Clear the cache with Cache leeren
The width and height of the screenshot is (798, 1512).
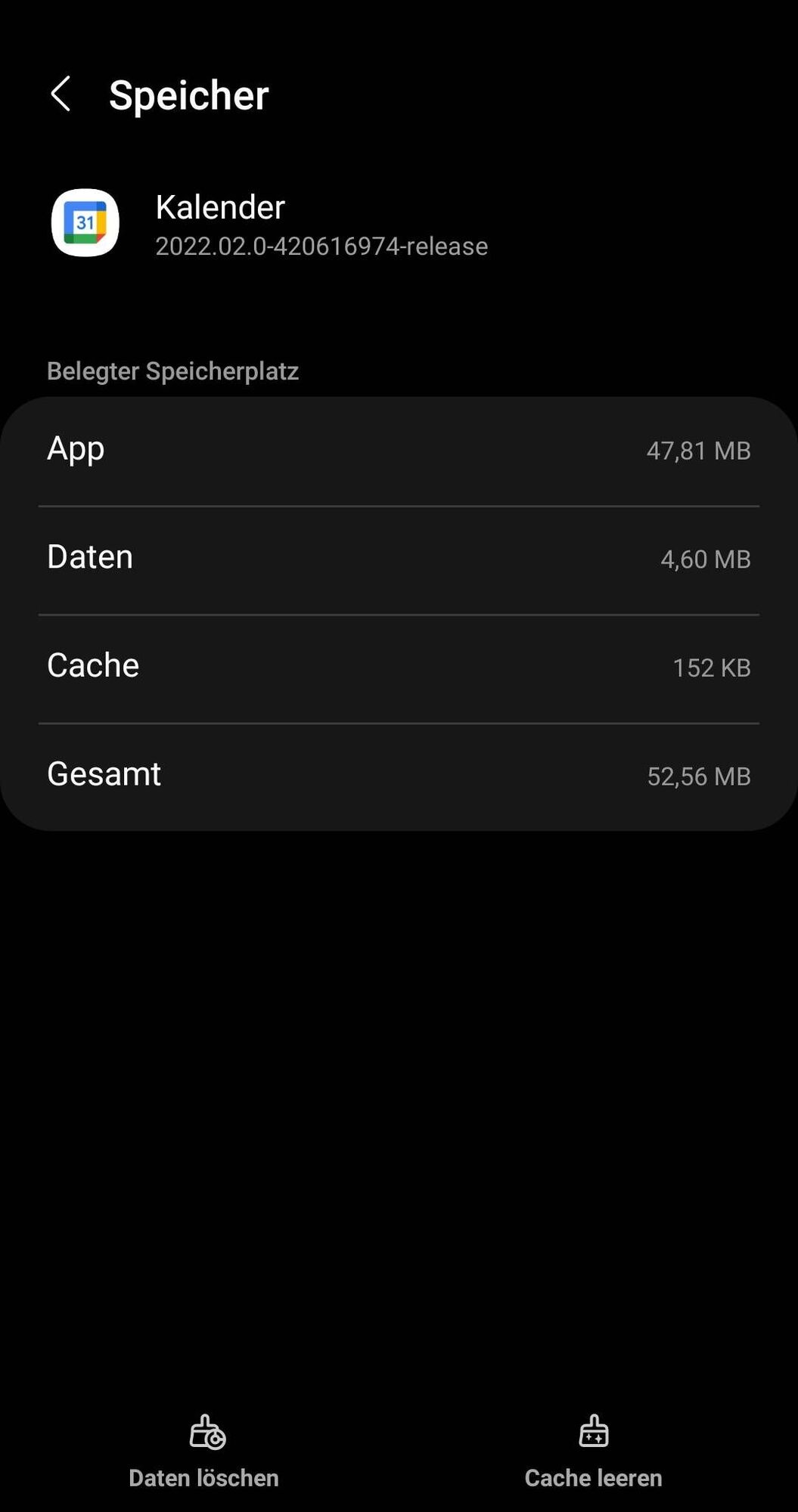point(593,1452)
